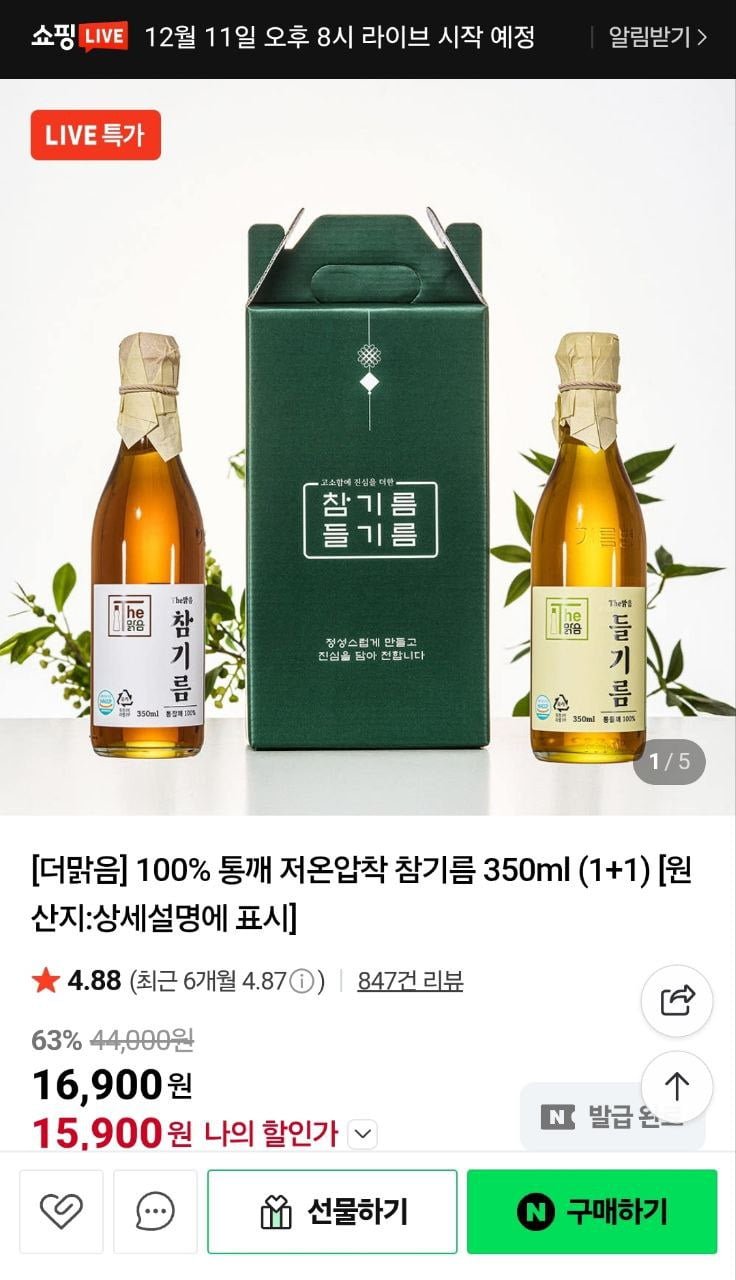The height and width of the screenshot is (1280, 736).
Task: Show info on recent 6-month rating
Action: pyautogui.click(x=301, y=982)
